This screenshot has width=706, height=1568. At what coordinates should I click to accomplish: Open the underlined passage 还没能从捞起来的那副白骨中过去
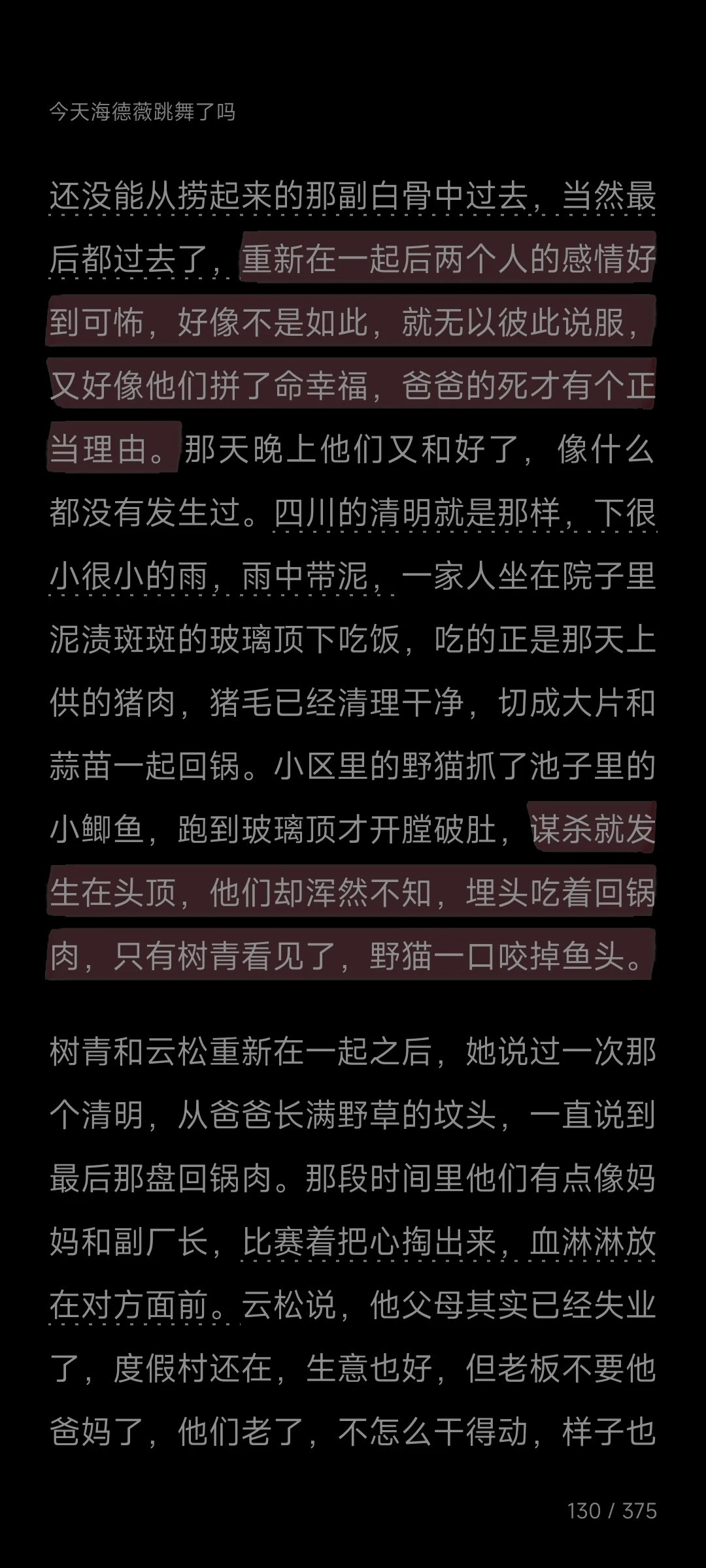coord(353,228)
